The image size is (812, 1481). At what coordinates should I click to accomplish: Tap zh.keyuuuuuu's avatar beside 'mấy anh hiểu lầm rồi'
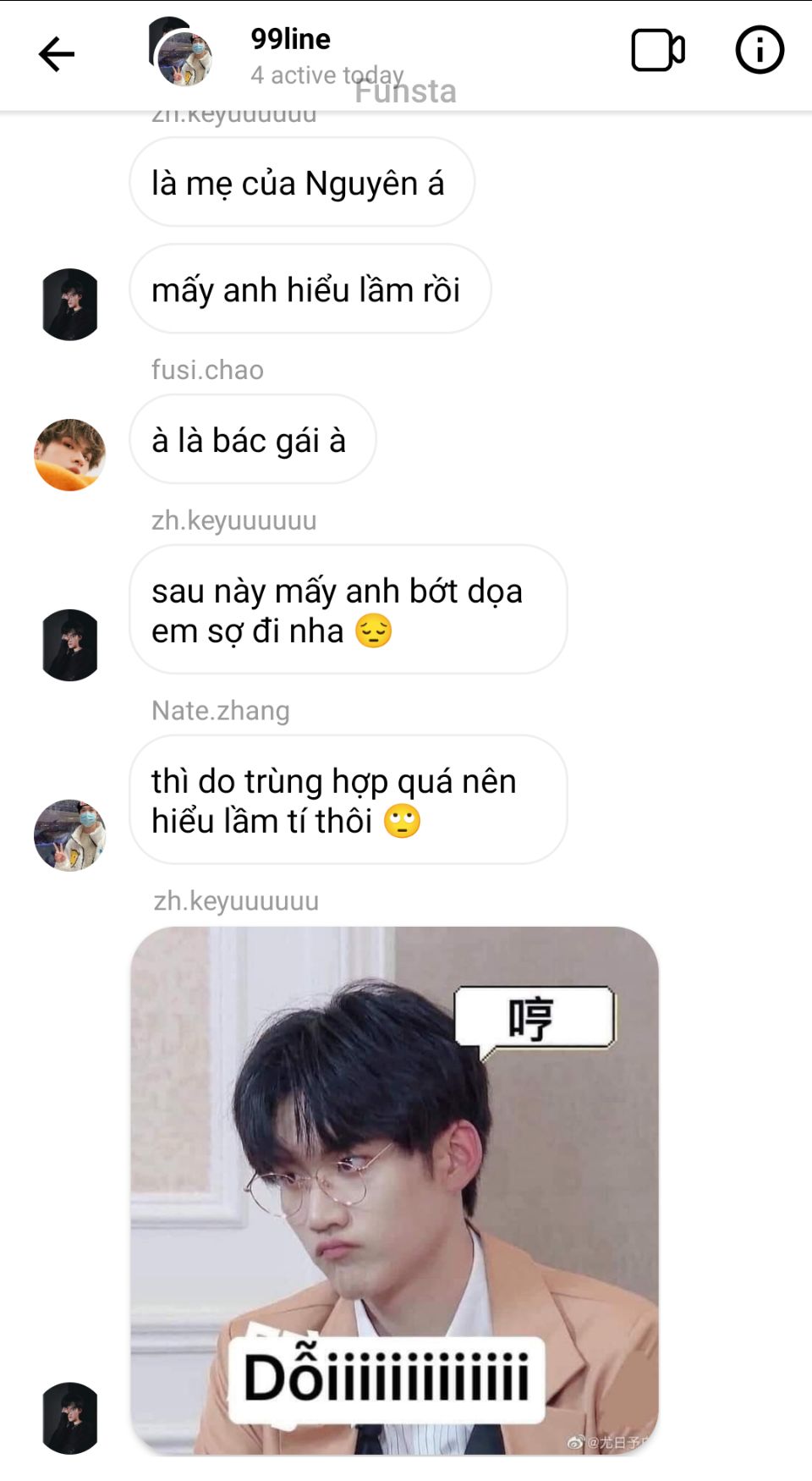pyautogui.click(x=70, y=305)
